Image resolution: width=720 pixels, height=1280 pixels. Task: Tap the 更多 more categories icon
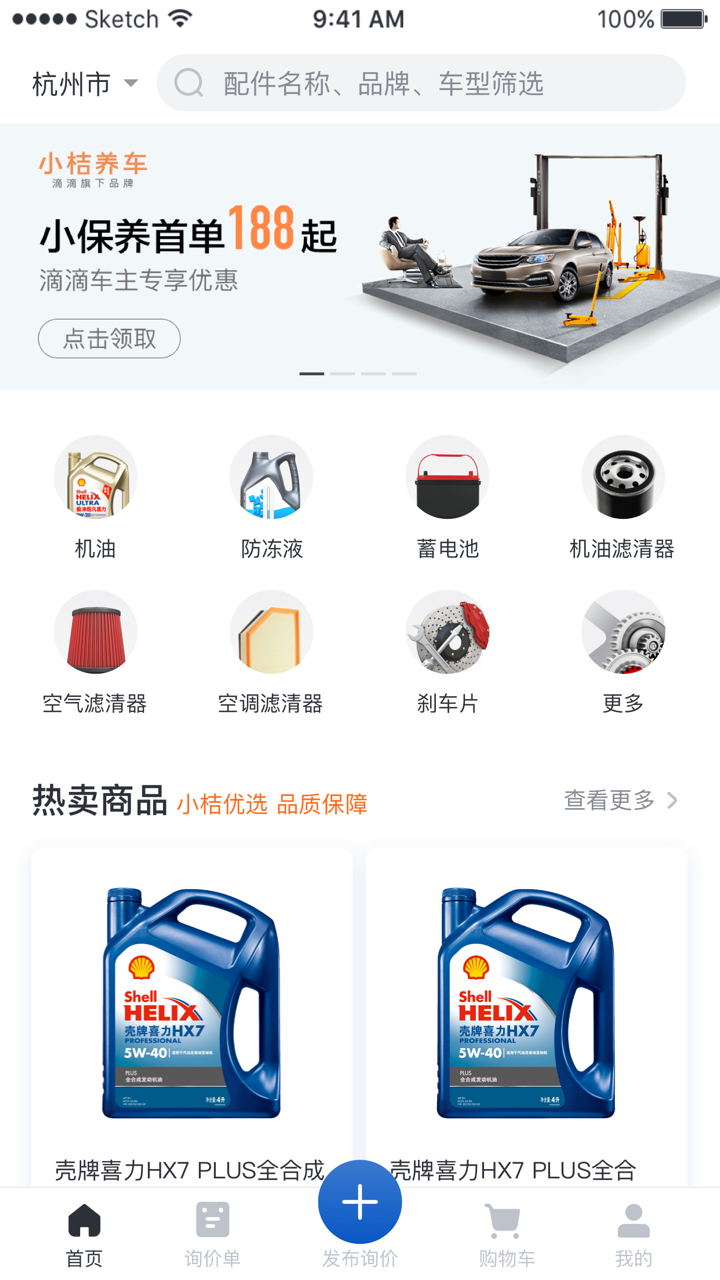pyautogui.click(x=623, y=632)
